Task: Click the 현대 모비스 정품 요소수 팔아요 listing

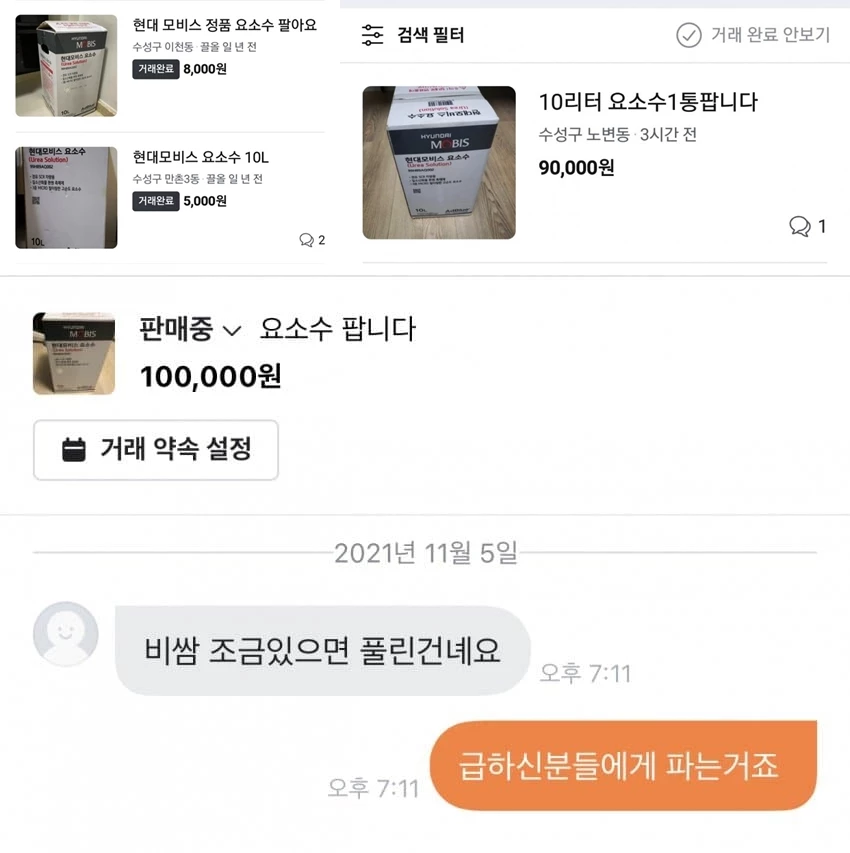Action: (x=225, y=26)
